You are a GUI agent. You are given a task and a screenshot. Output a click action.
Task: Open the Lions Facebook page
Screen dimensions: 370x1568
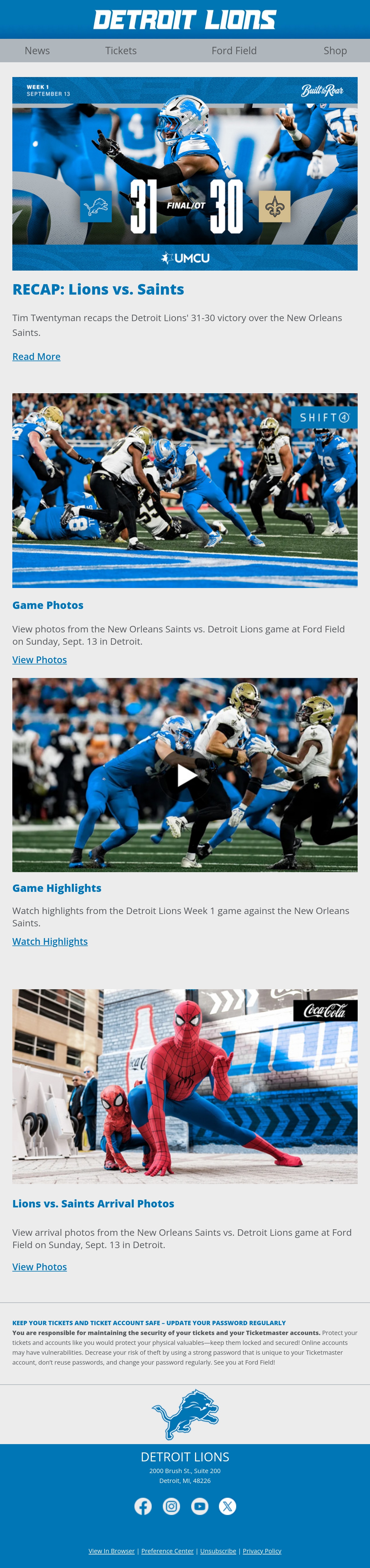[143, 1506]
